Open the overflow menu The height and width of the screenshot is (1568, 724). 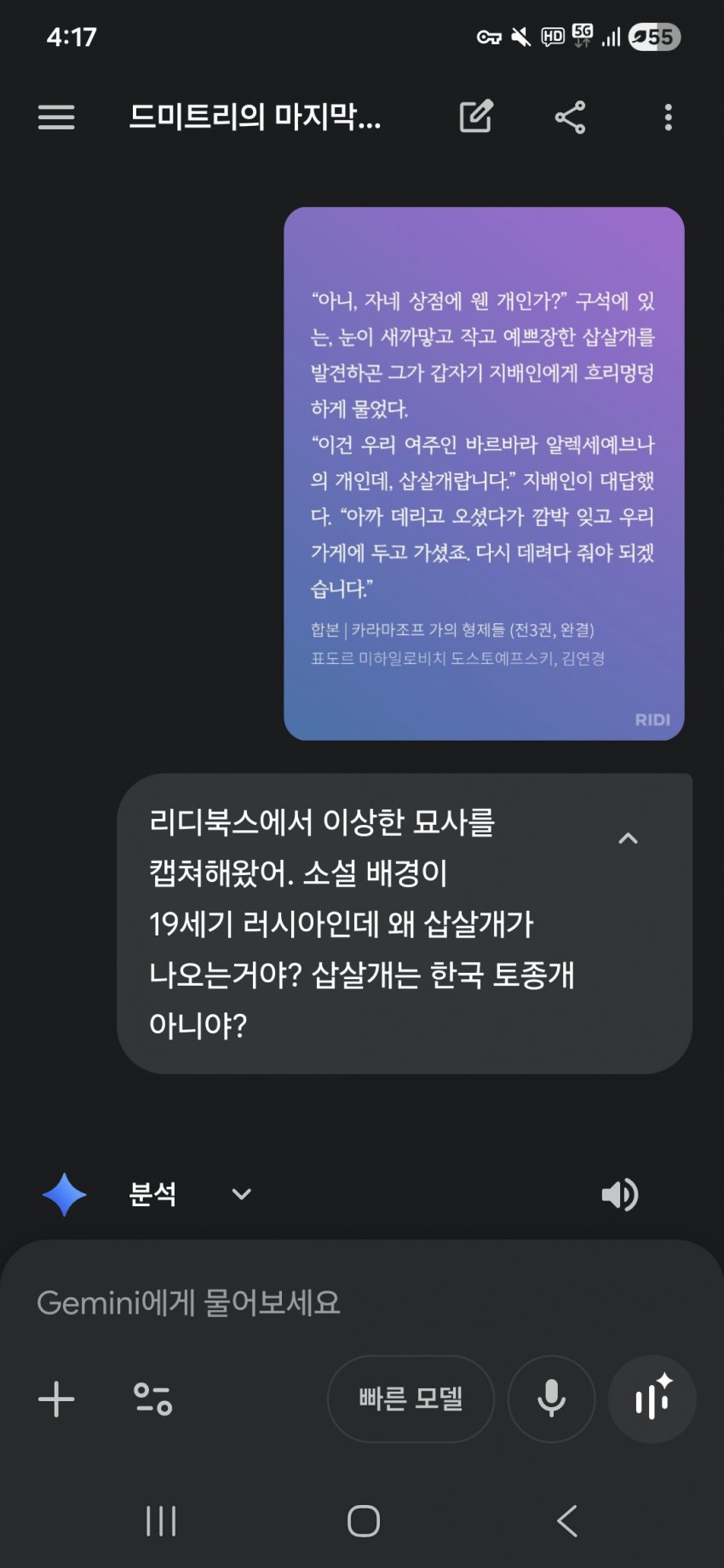(x=668, y=117)
